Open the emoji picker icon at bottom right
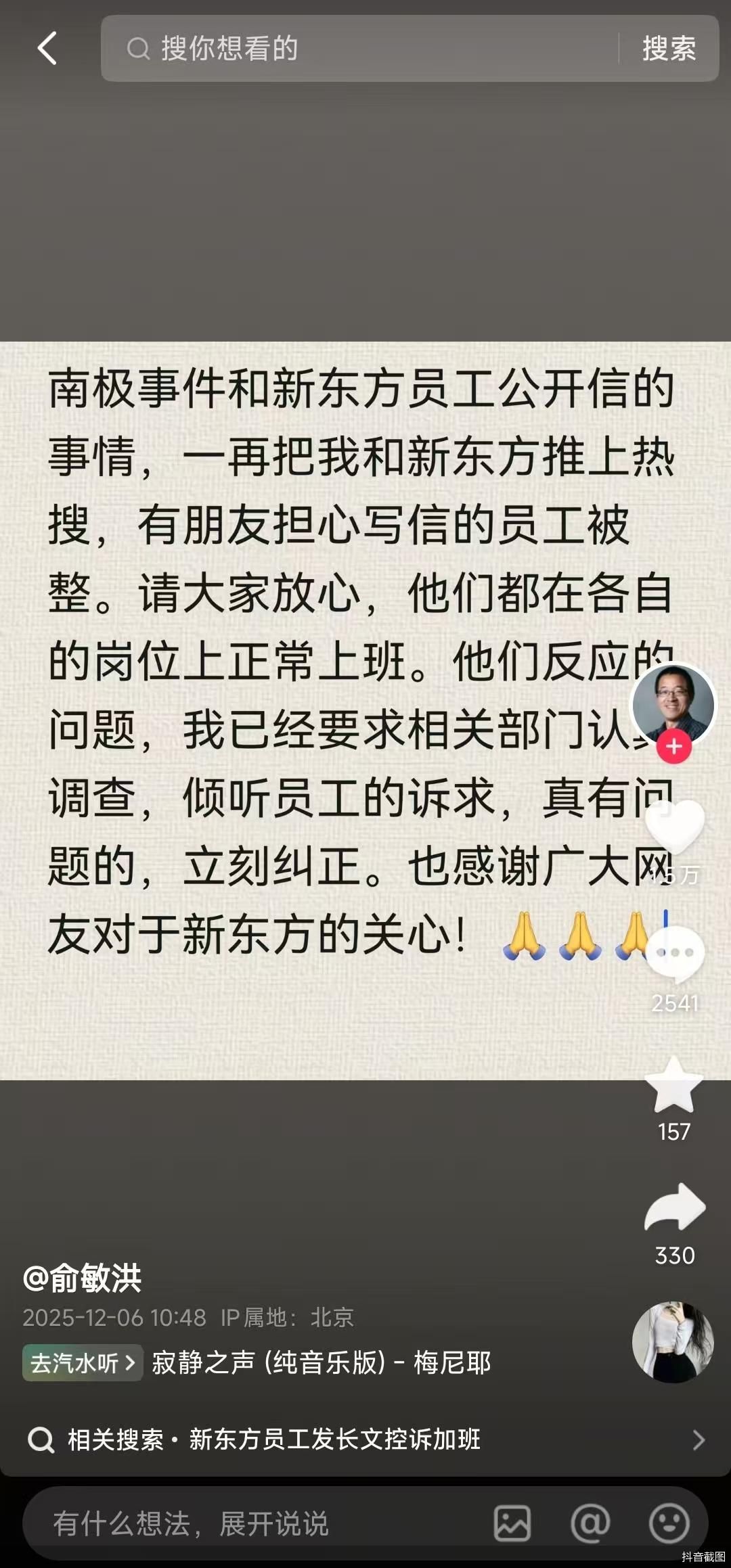This screenshot has height=1568, width=731. click(669, 1525)
